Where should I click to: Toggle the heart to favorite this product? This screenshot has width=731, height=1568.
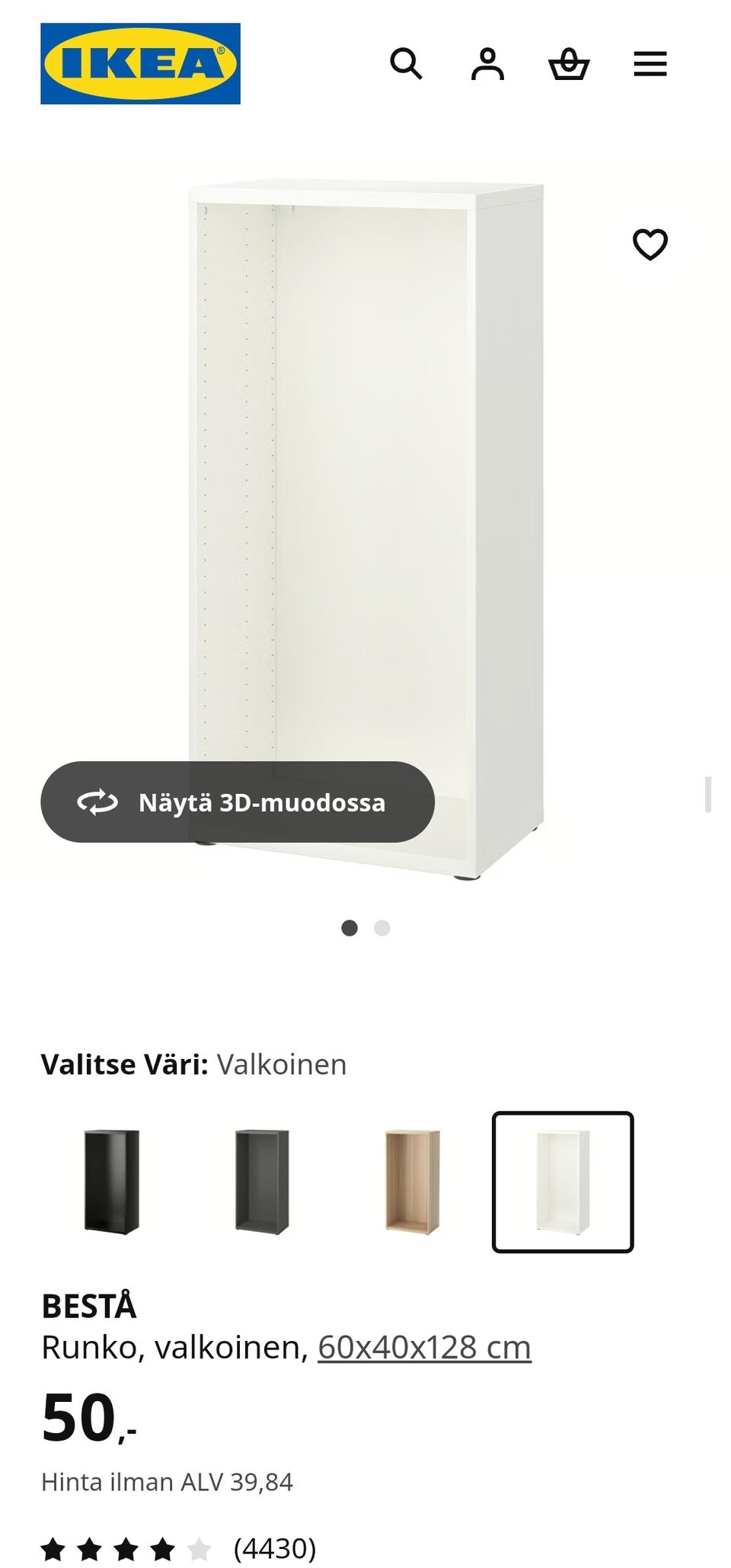tap(651, 245)
